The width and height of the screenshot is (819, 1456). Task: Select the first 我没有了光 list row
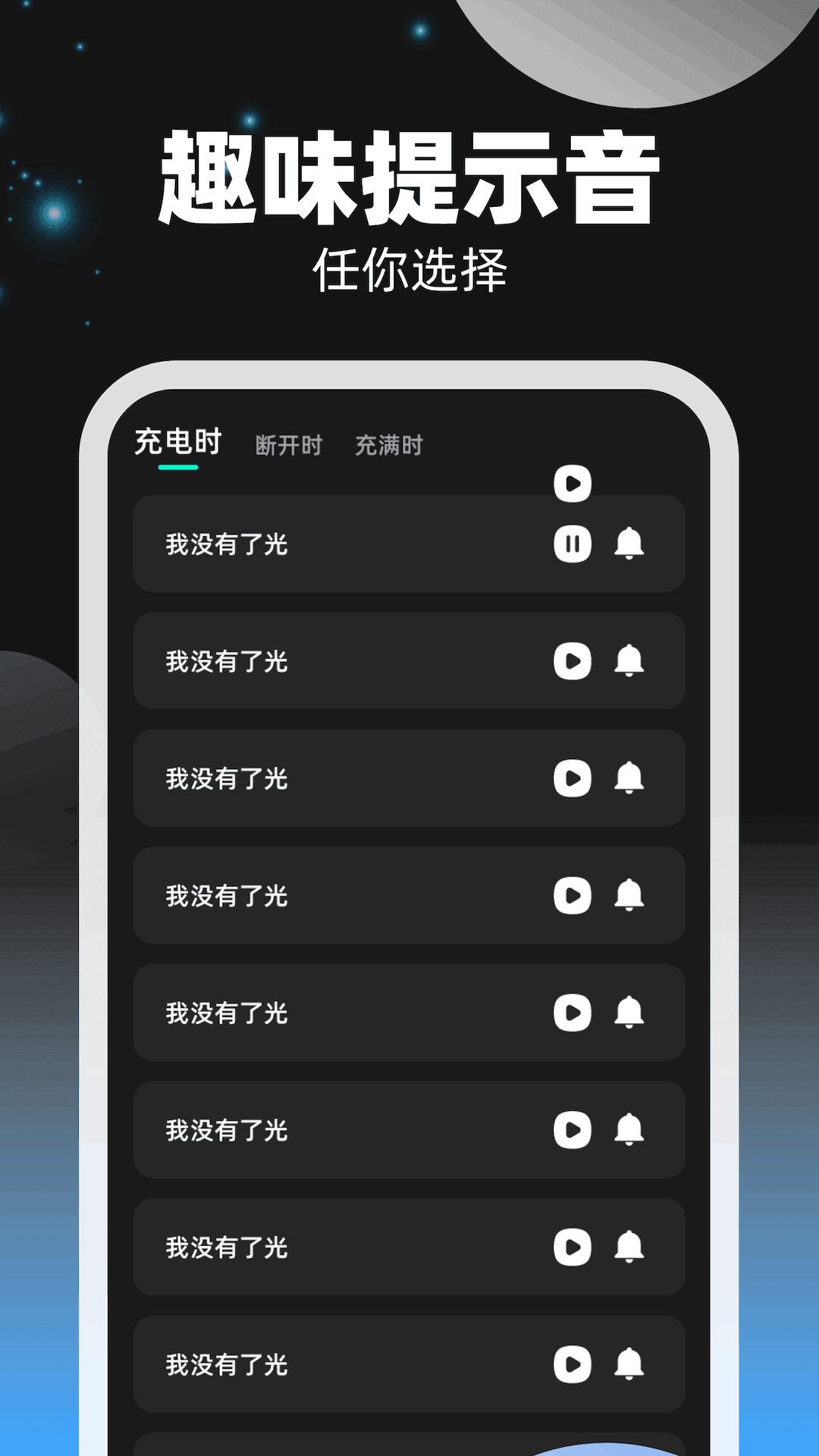click(341, 543)
